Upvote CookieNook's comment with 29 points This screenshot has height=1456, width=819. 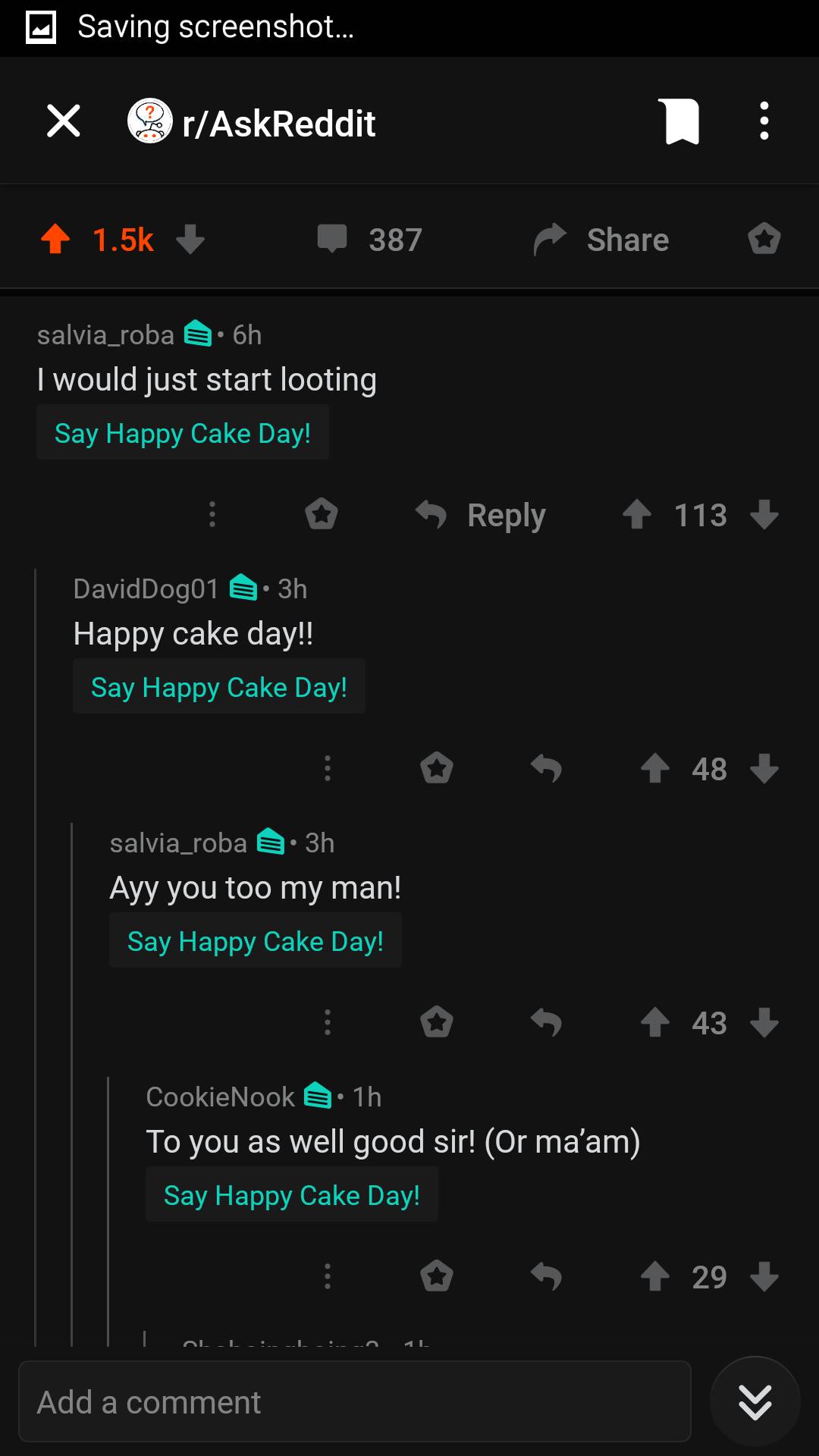[x=655, y=1277]
